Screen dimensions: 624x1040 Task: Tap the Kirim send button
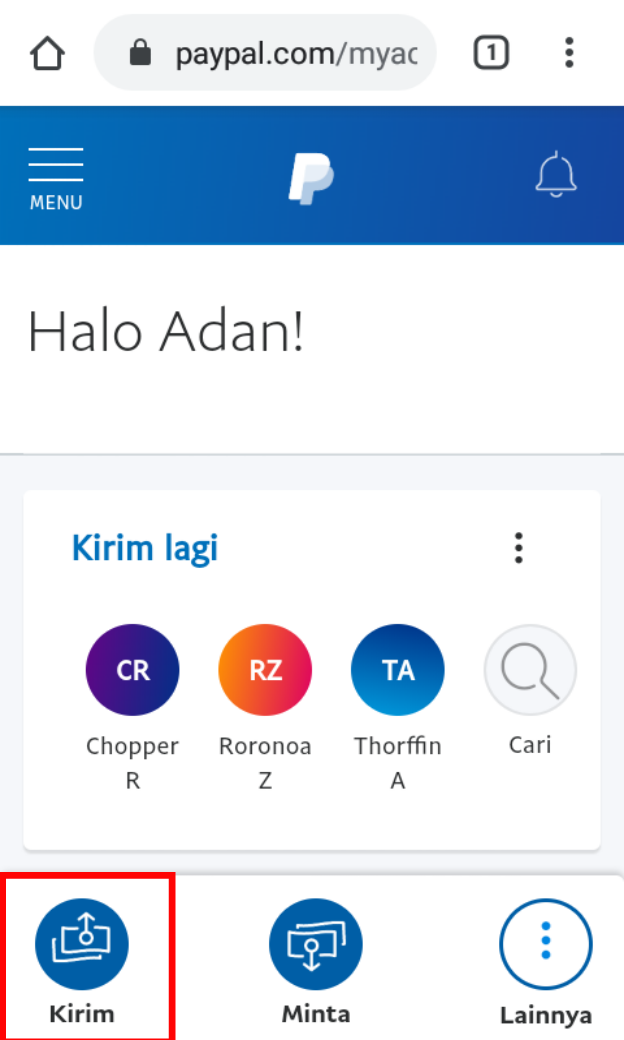(x=82, y=945)
